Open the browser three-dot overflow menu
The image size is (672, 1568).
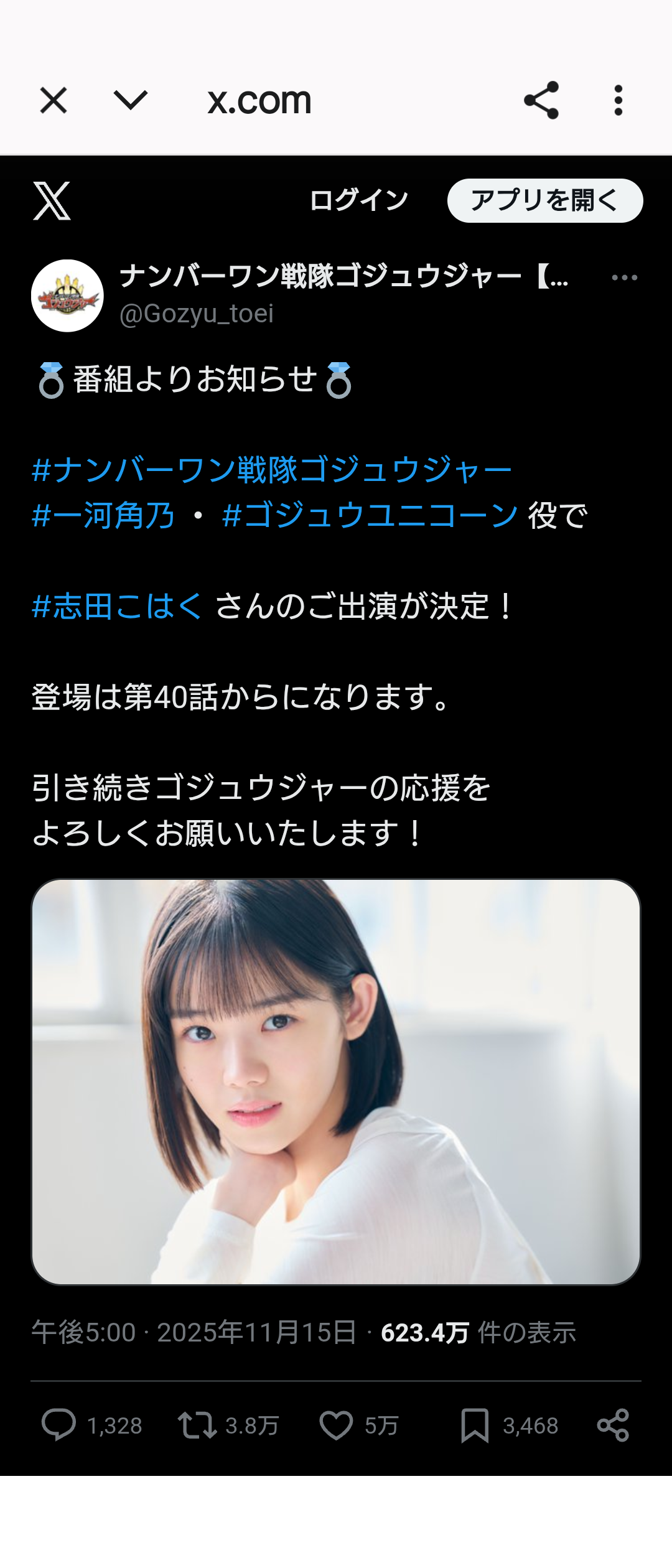[x=618, y=100]
